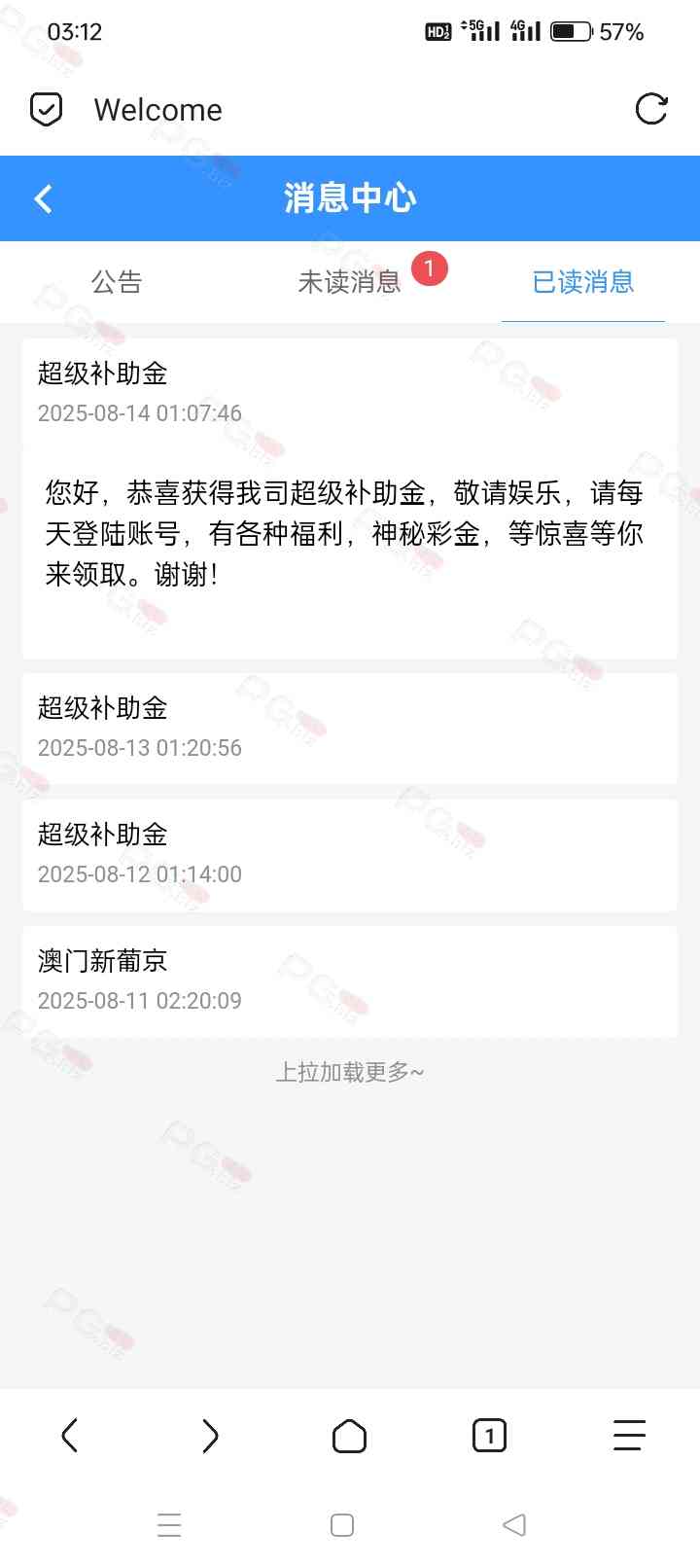Switch to the 未读消息 tab
Image resolution: width=700 pixels, height=1568 pixels.
tap(349, 282)
